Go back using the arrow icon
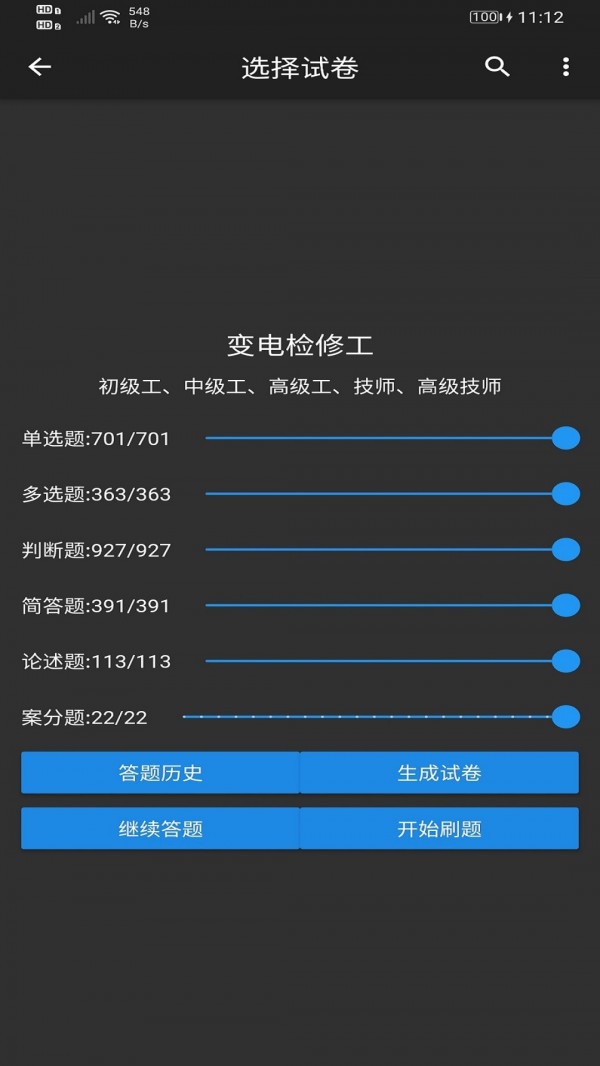This screenshot has height=1066, width=600. coord(39,67)
